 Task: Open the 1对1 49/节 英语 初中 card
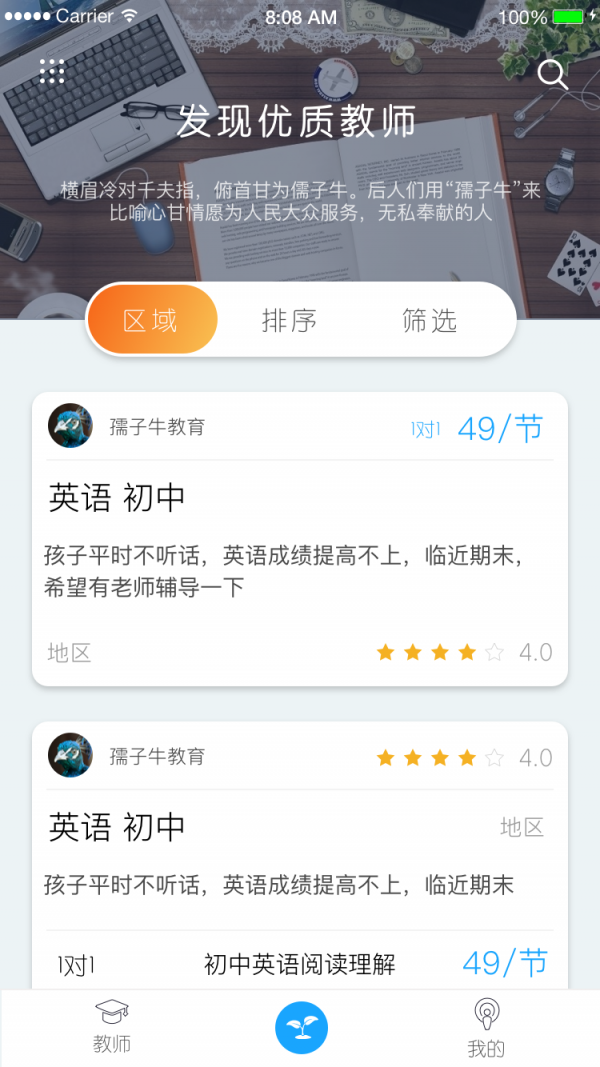pyautogui.click(x=300, y=539)
